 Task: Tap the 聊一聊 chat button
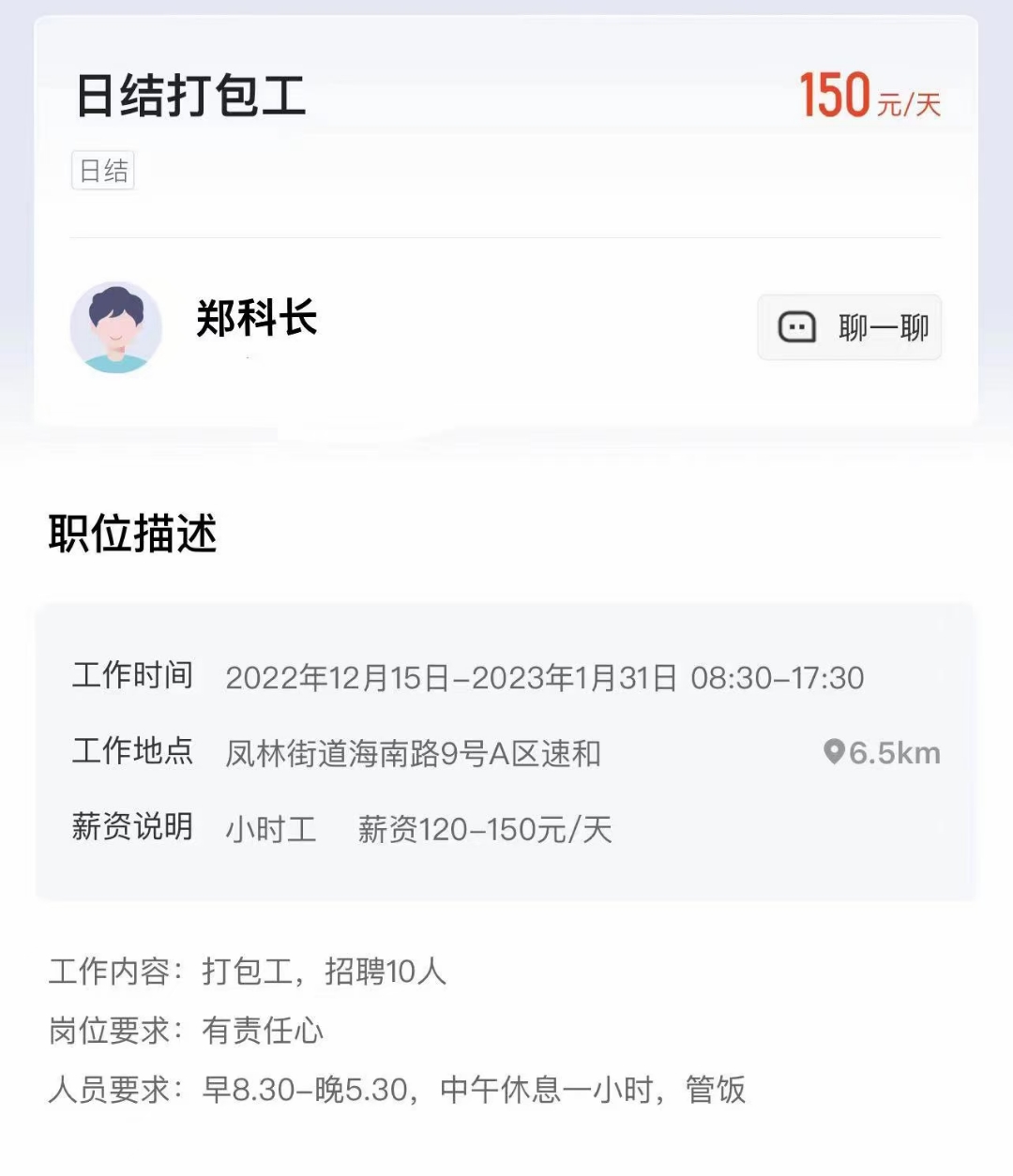849,327
